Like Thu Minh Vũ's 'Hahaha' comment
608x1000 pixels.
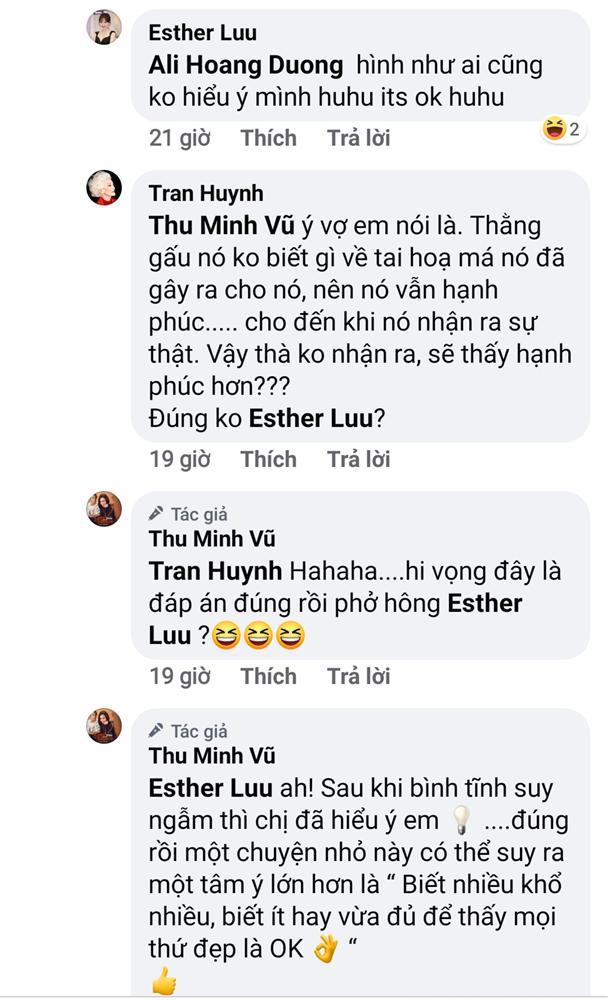tap(268, 676)
